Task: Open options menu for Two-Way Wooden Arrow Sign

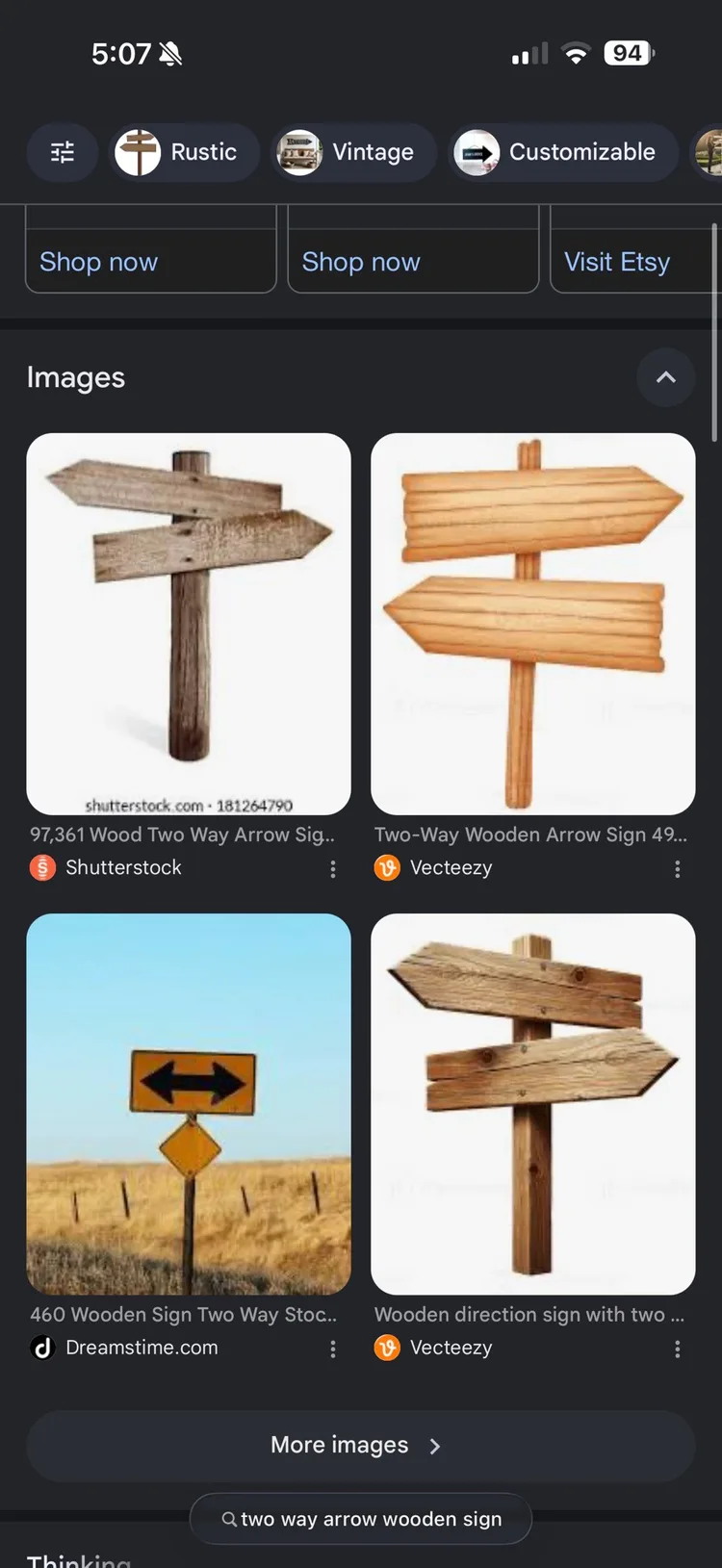Action: coord(678,869)
